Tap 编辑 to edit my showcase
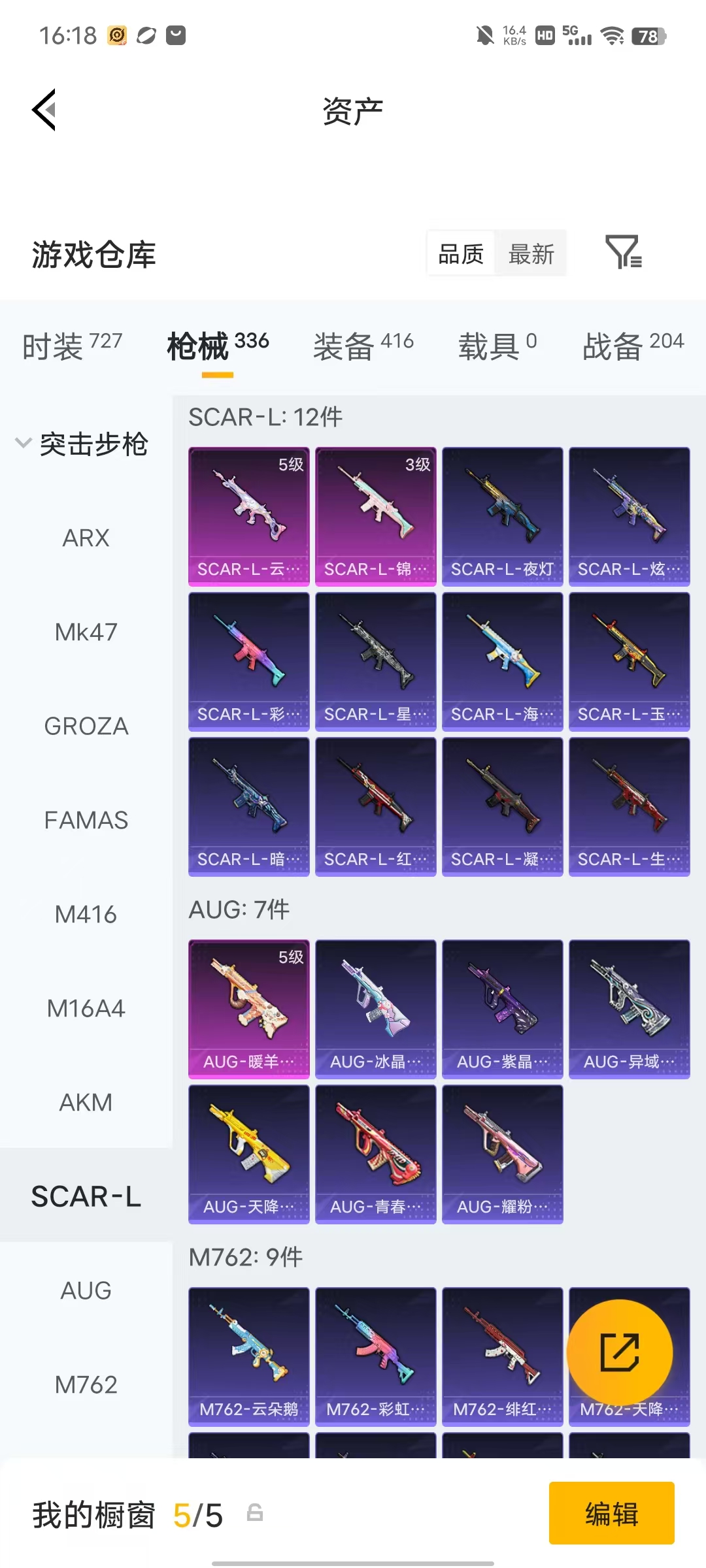The width and height of the screenshot is (706, 1568). (x=611, y=1513)
